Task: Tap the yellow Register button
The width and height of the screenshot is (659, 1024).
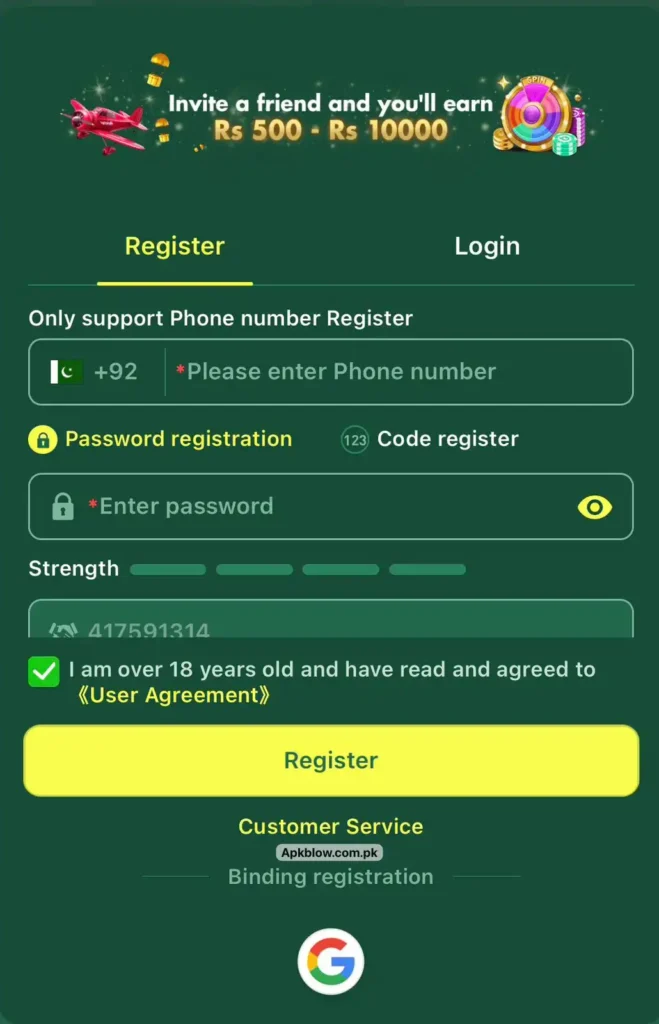Action: [x=330, y=760]
